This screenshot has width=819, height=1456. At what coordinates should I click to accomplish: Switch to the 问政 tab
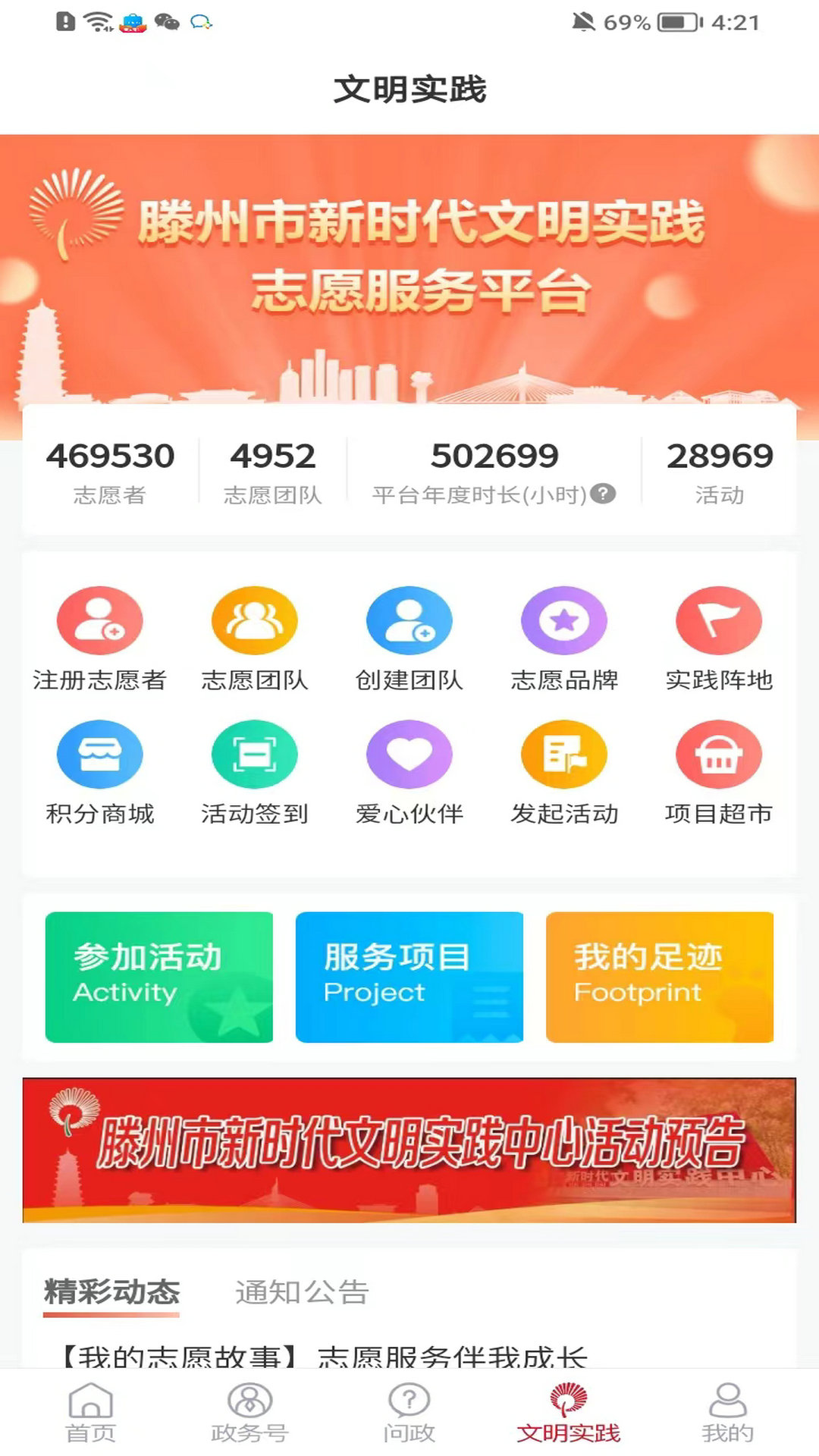click(409, 1412)
